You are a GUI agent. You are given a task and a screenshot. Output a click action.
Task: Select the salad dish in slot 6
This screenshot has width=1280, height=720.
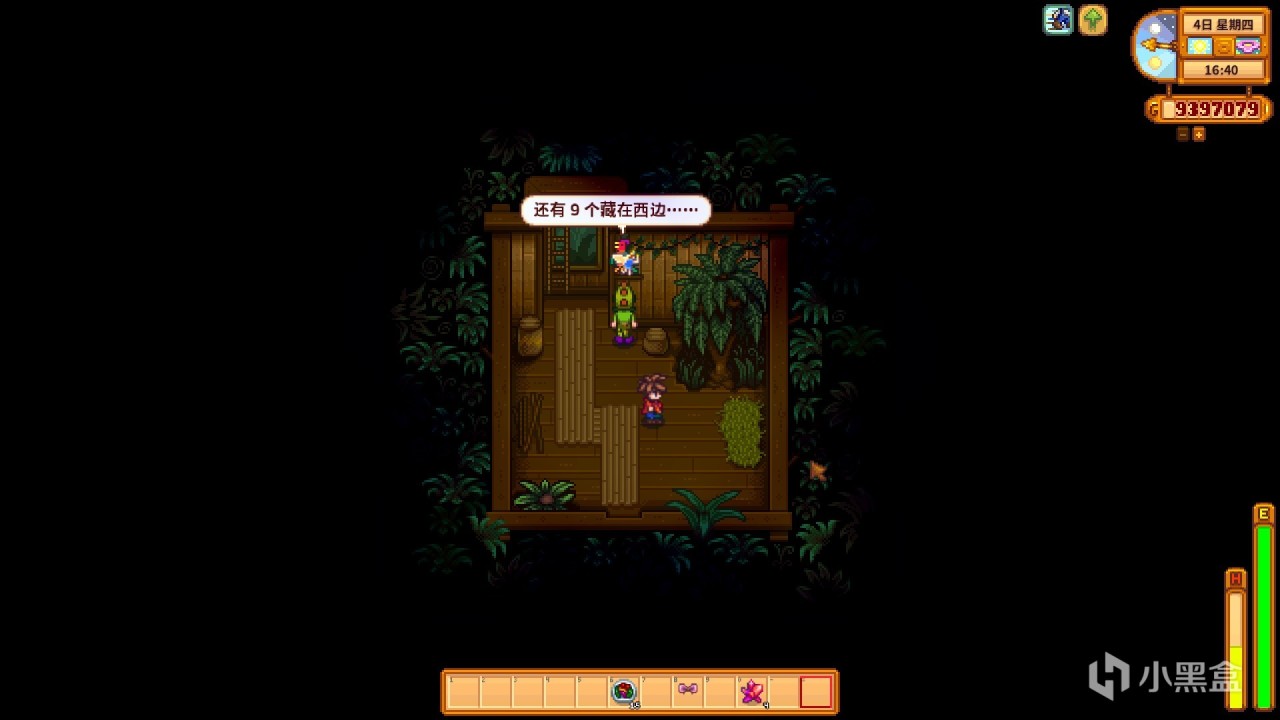point(624,692)
